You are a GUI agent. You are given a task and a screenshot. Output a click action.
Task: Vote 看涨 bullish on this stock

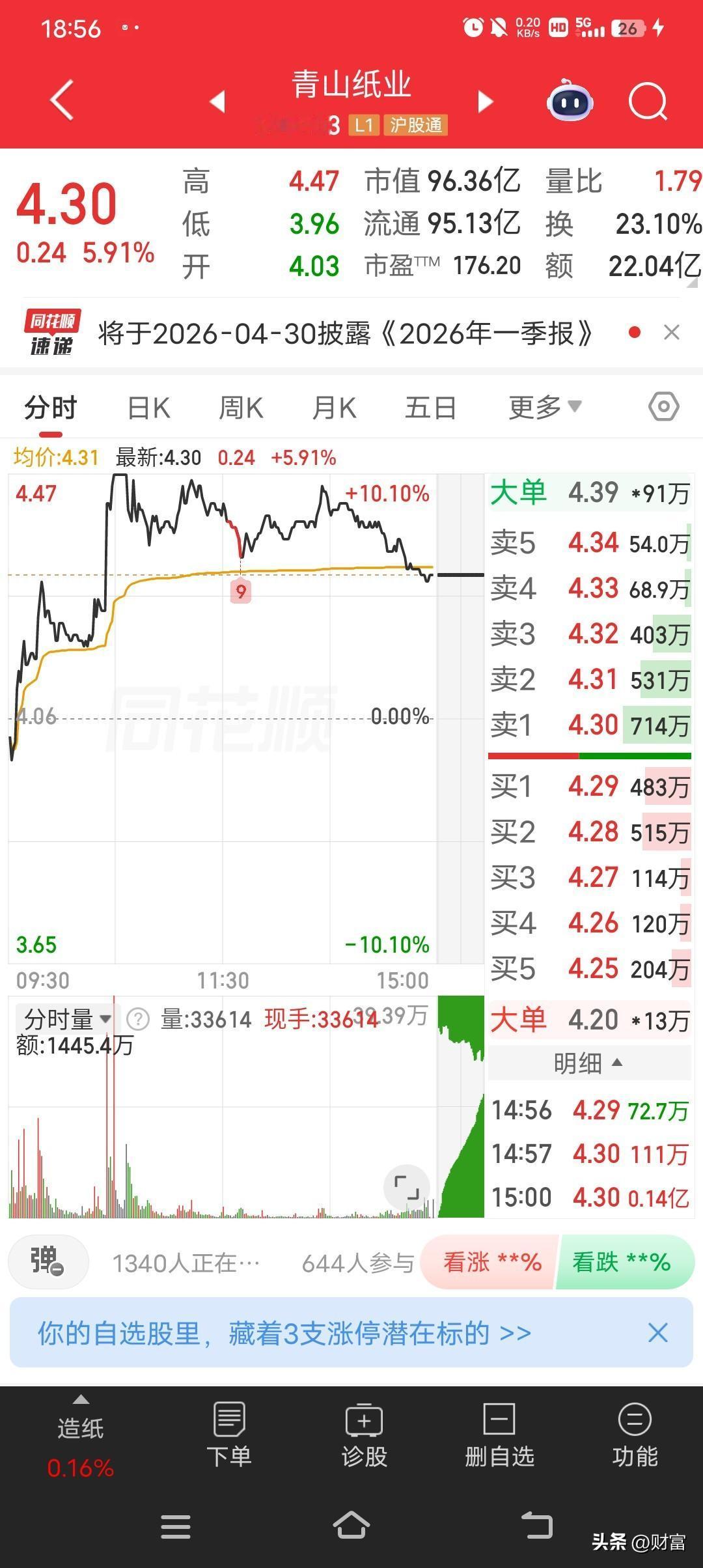pos(487,1262)
